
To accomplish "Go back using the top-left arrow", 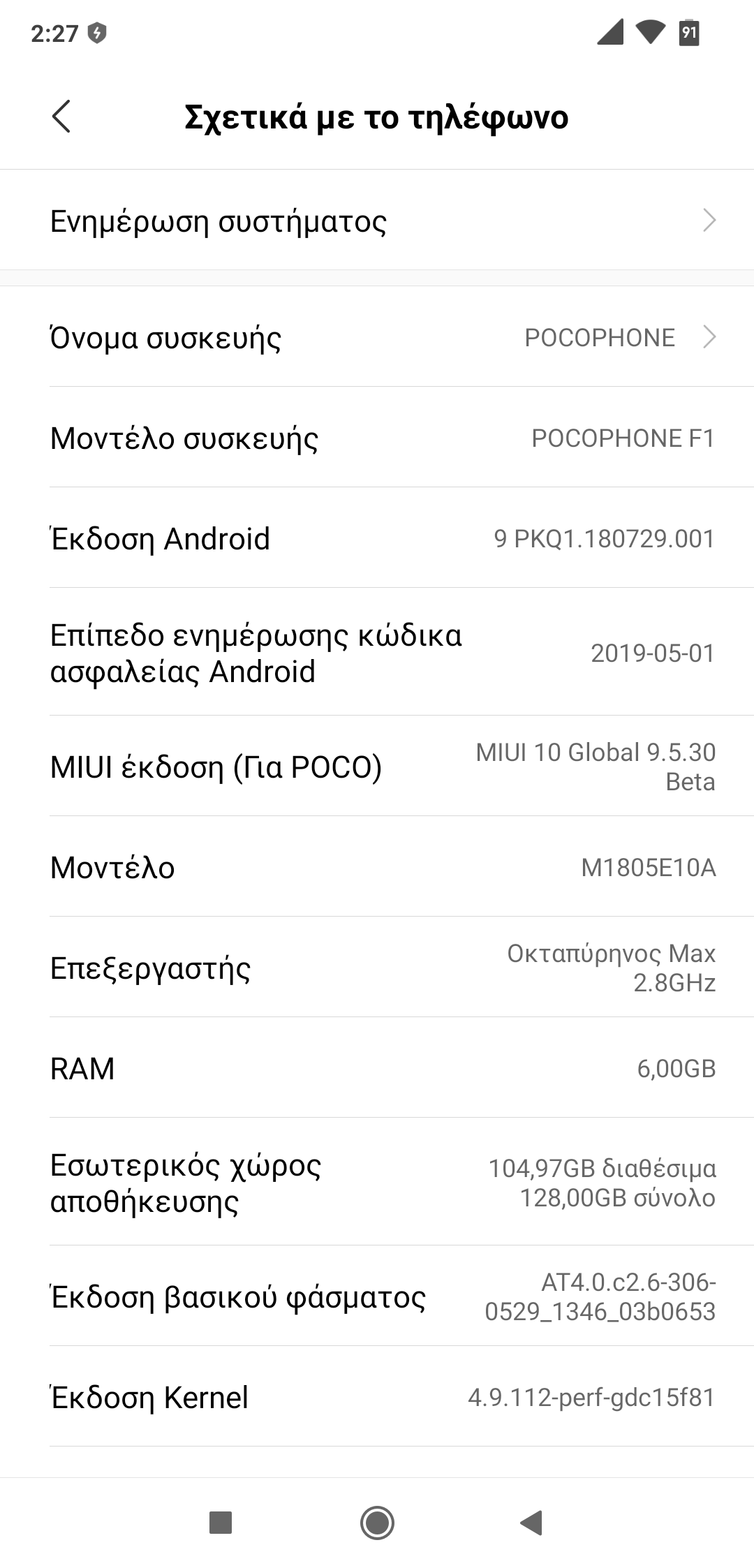I will (x=61, y=116).
